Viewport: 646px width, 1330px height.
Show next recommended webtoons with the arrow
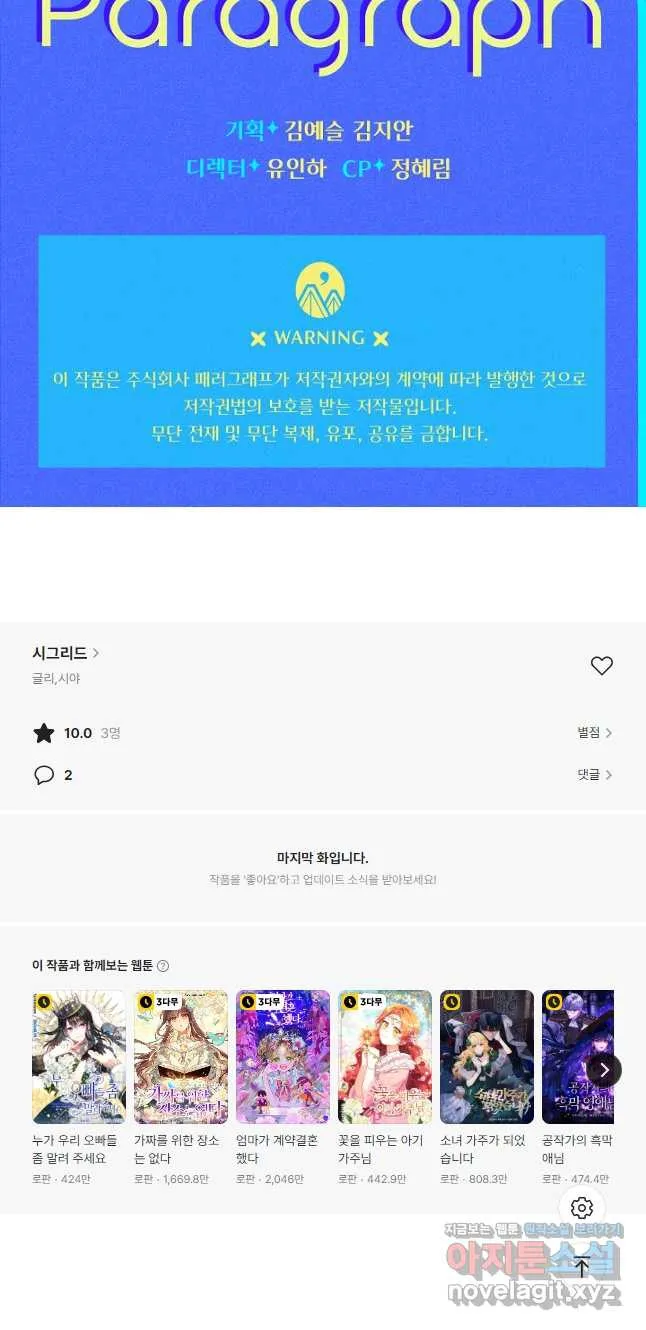coord(604,1069)
